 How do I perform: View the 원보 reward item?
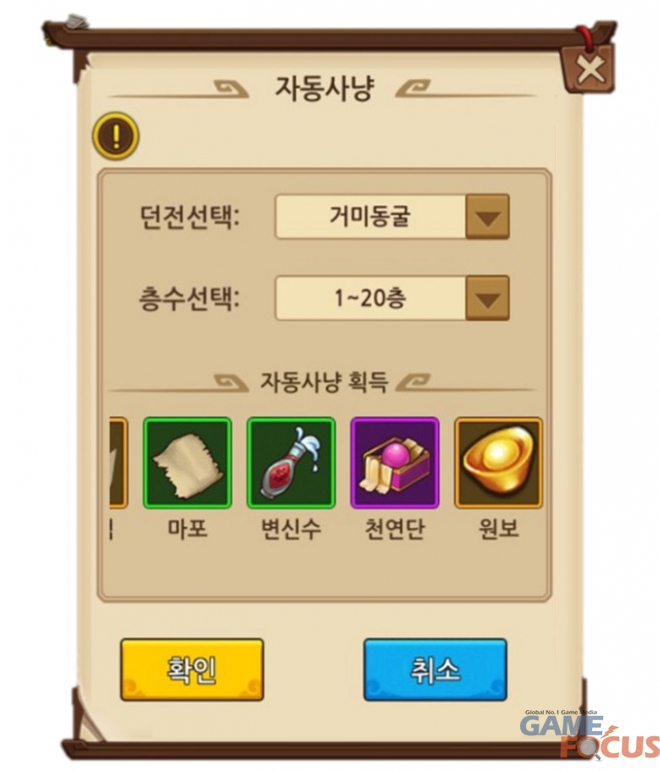coord(498,462)
